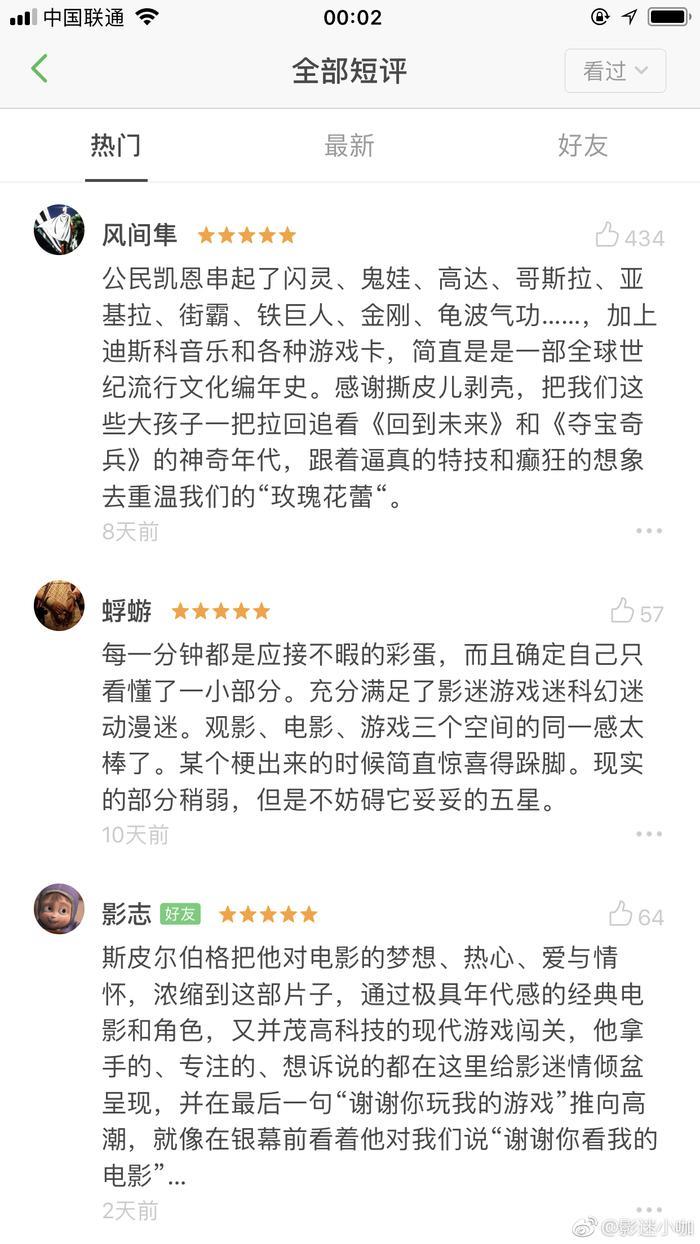Switch to the 好友 tab
The height and width of the screenshot is (1244, 700).
(x=582, y=146)
